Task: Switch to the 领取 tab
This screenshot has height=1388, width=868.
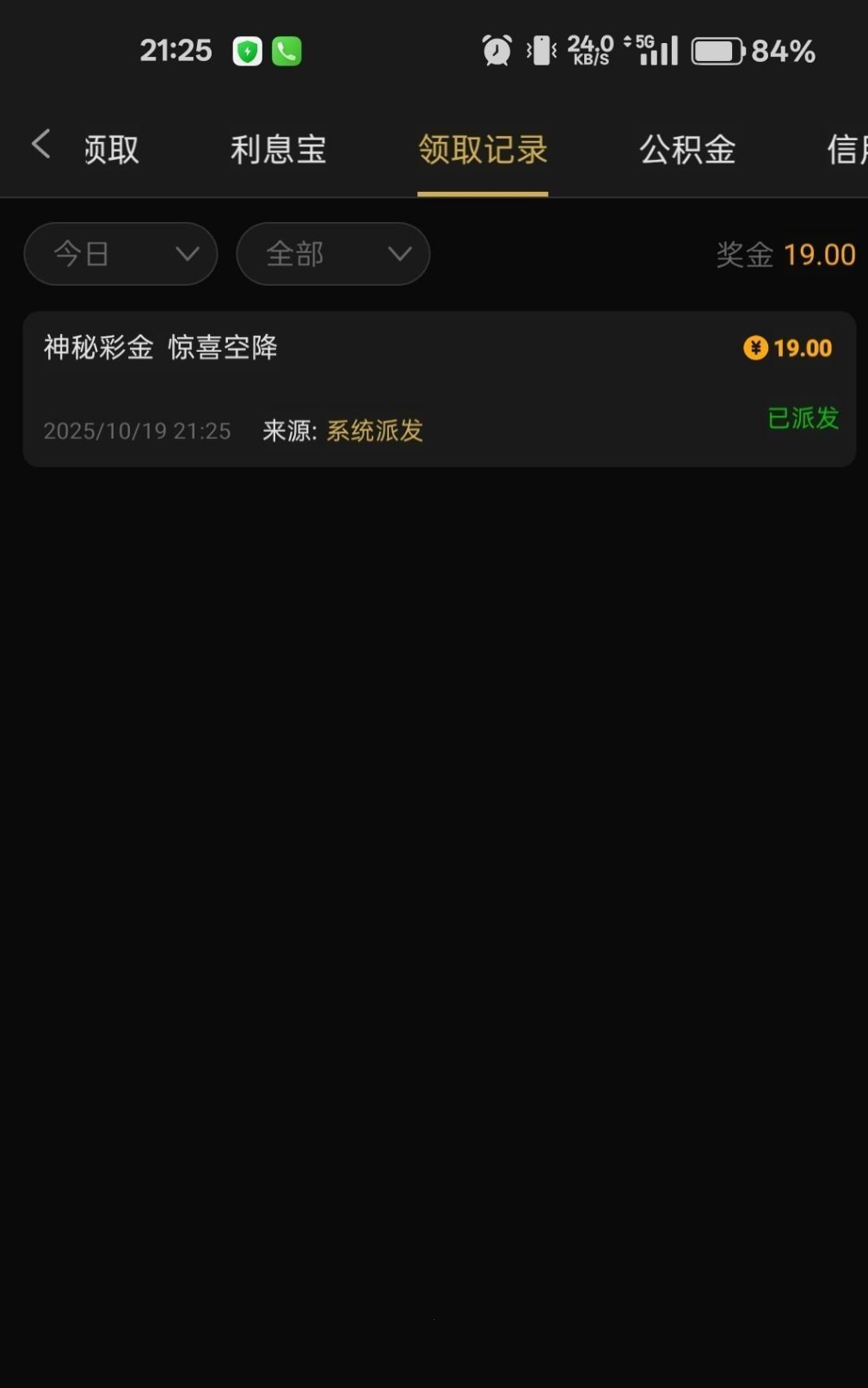Action: pos(111,150)
